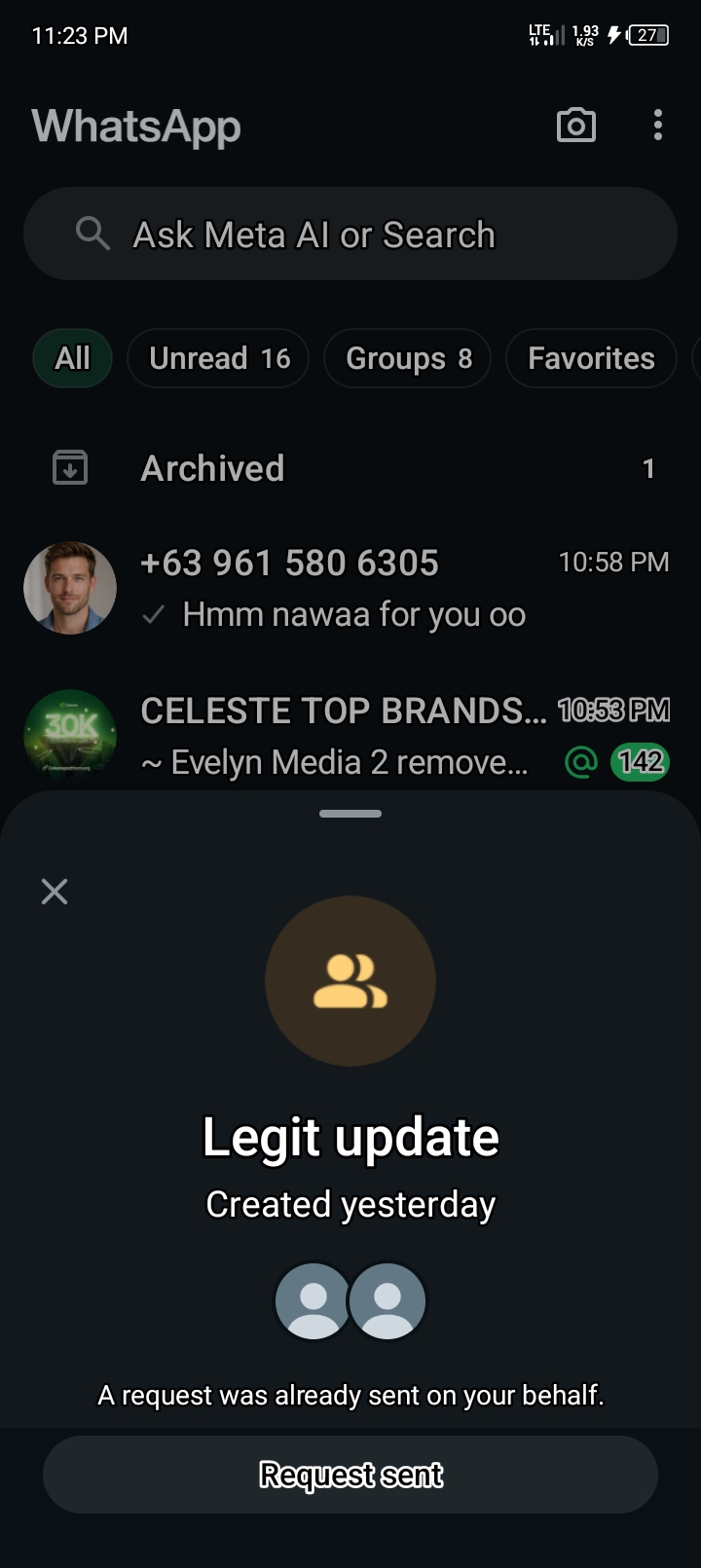The width and height of the screenshot is (701, 1568).
Task: Switch to the Unread filter
Action: [218, 358]
